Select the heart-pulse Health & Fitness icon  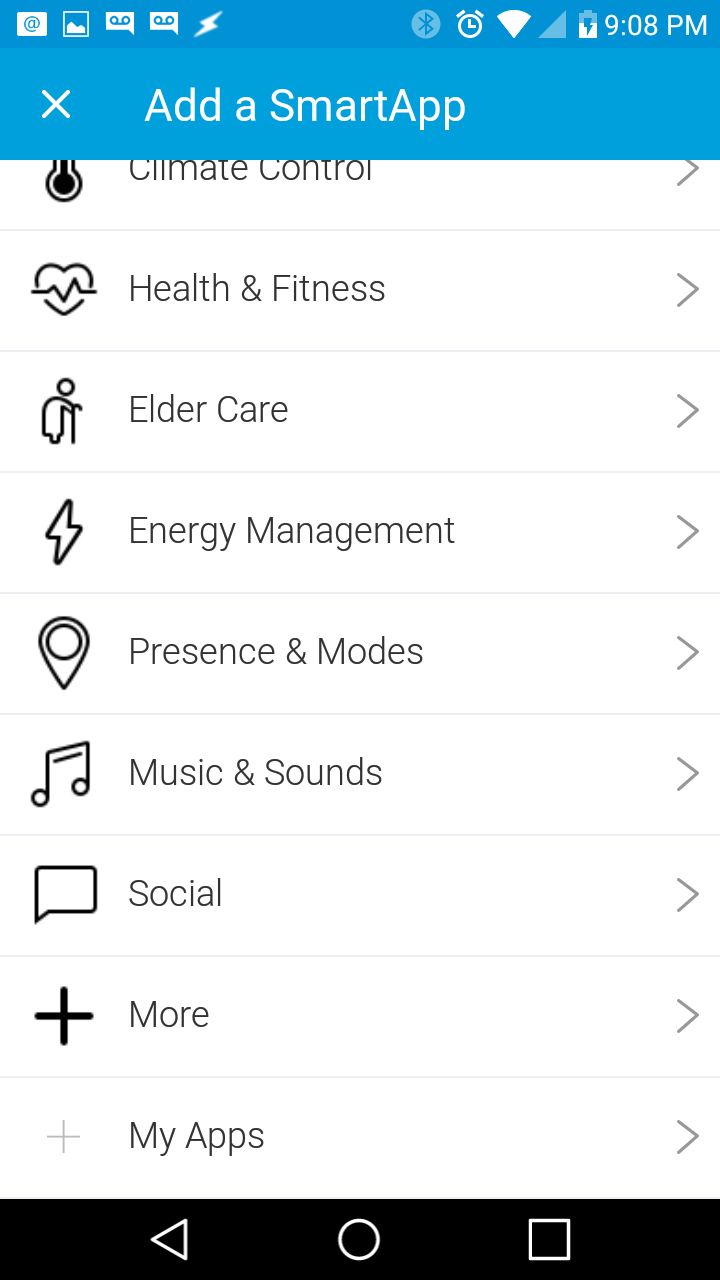tap(63, 289)
